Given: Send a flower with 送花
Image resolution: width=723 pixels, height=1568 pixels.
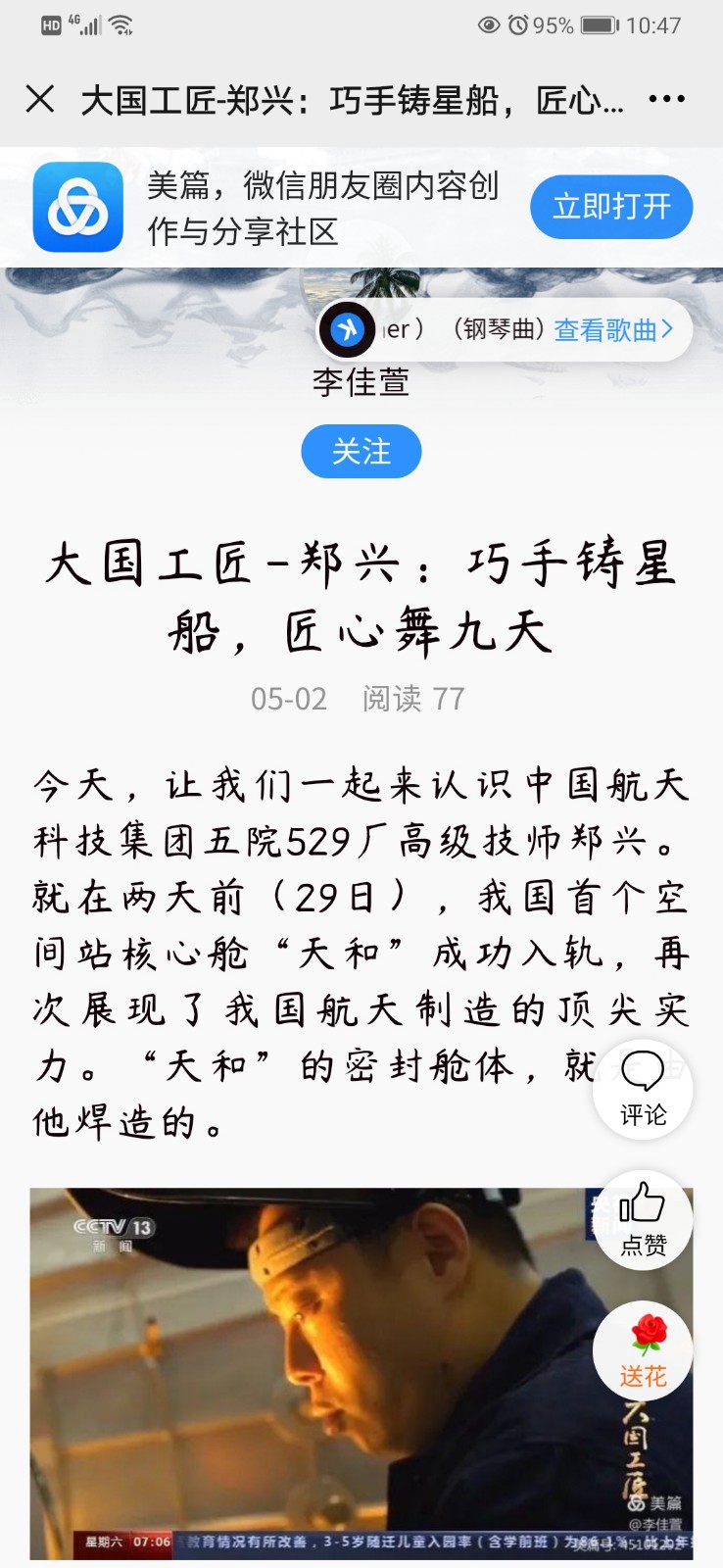Looking at the screenshot, I should (x=643, y=1350).
